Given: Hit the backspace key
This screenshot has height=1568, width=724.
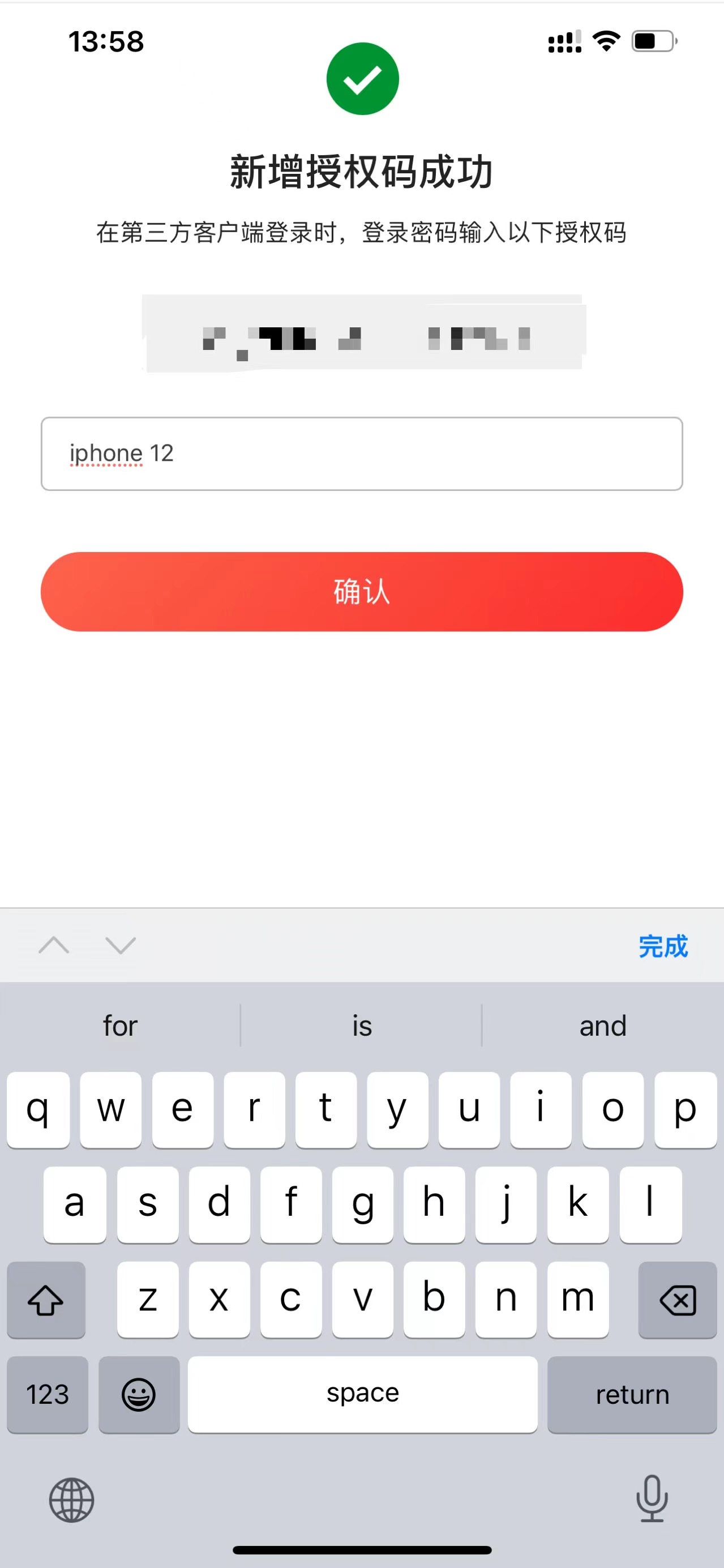Looking at the screenshot, I should pyautogui.click(x=677, y=1300).
